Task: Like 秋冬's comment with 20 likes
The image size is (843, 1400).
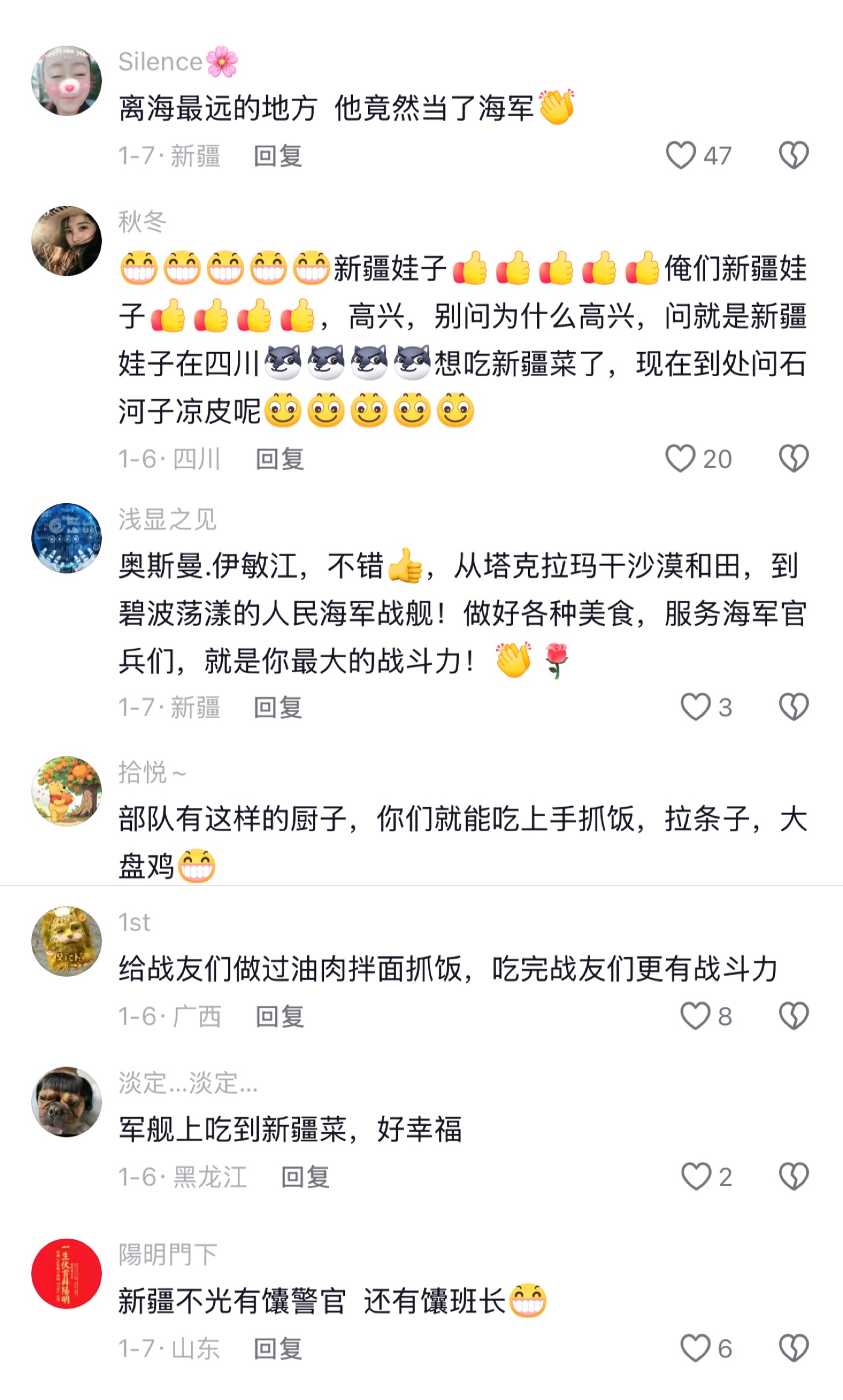Action: click(x=680, y=459)
